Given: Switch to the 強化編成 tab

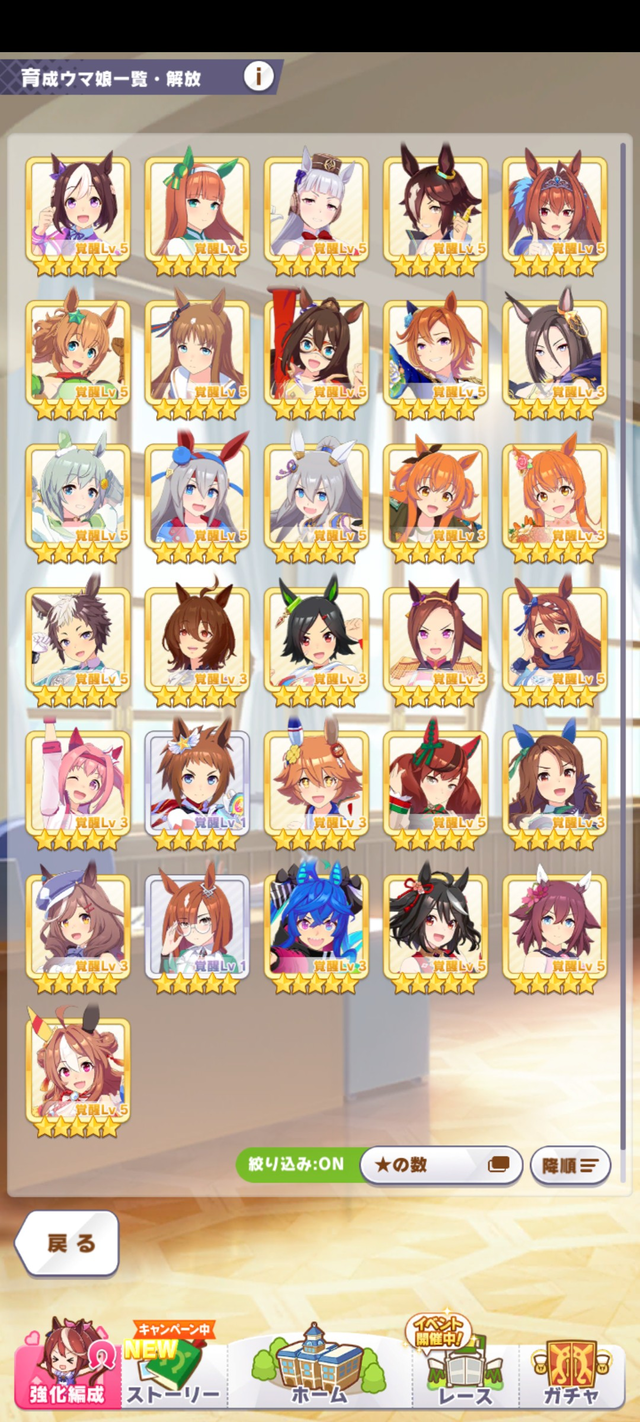Looking at the screenshot, I should [x=66, y=1377].
